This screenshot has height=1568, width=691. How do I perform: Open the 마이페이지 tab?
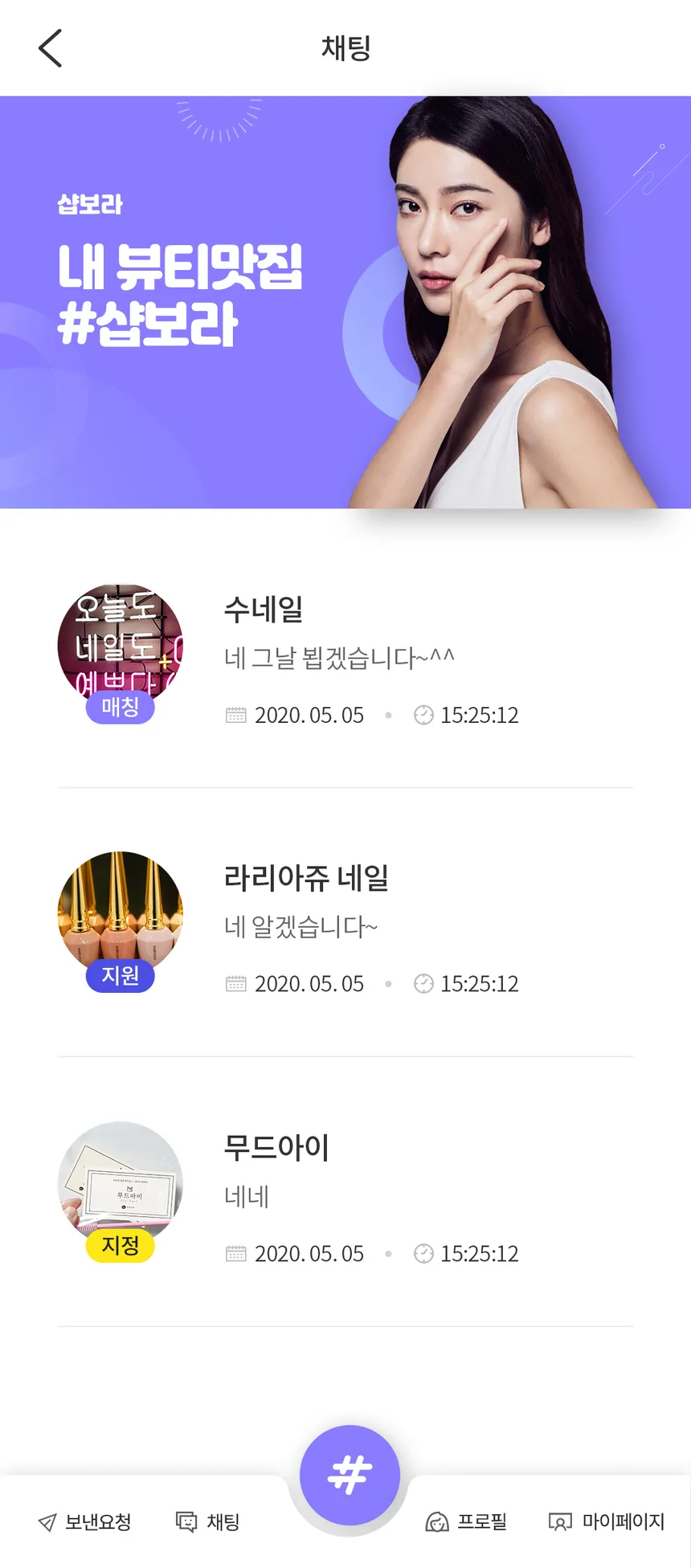click(x=607, y=1521)
